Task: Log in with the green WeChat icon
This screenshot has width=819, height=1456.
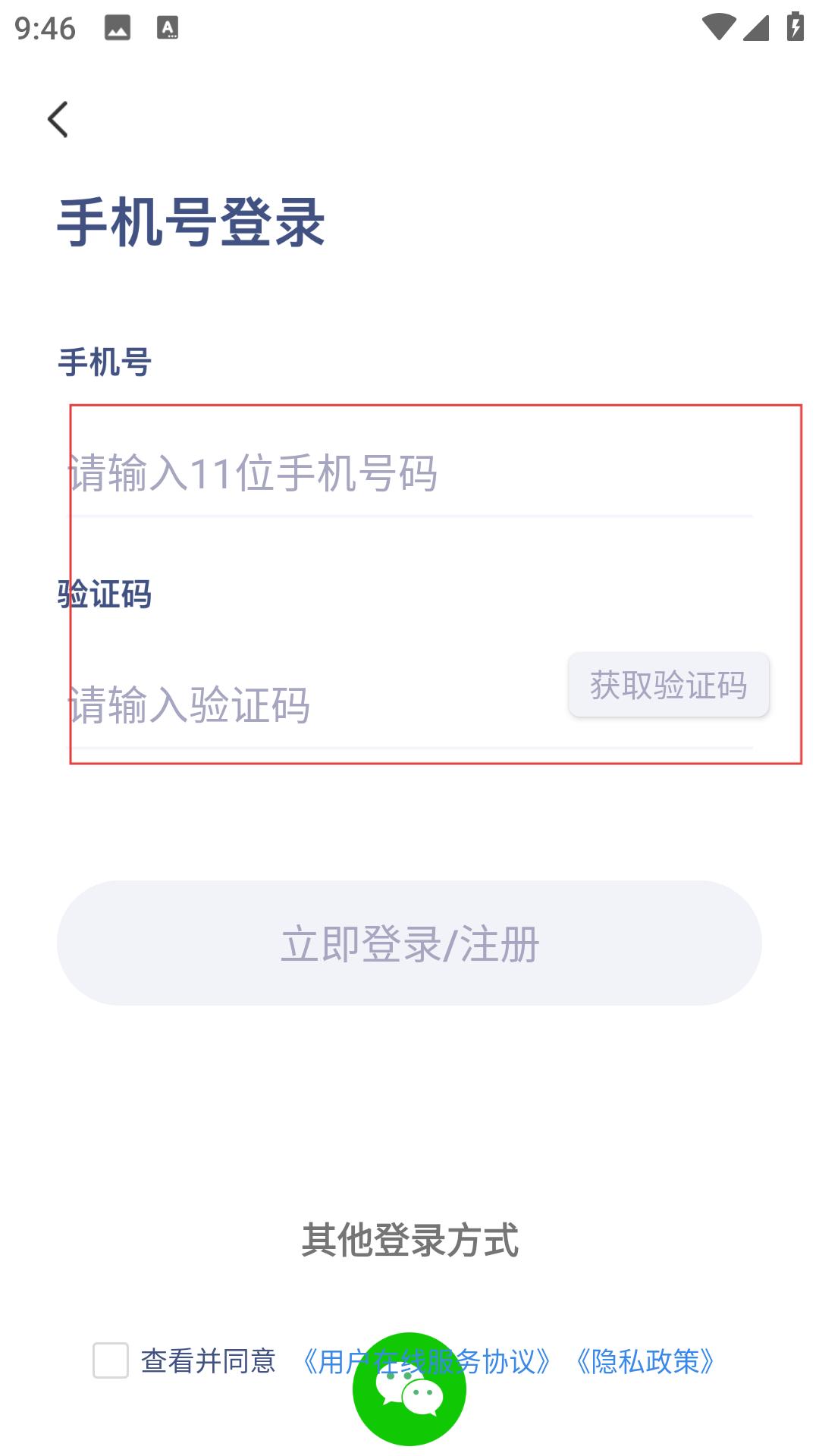Action: tap(409, 1389)
